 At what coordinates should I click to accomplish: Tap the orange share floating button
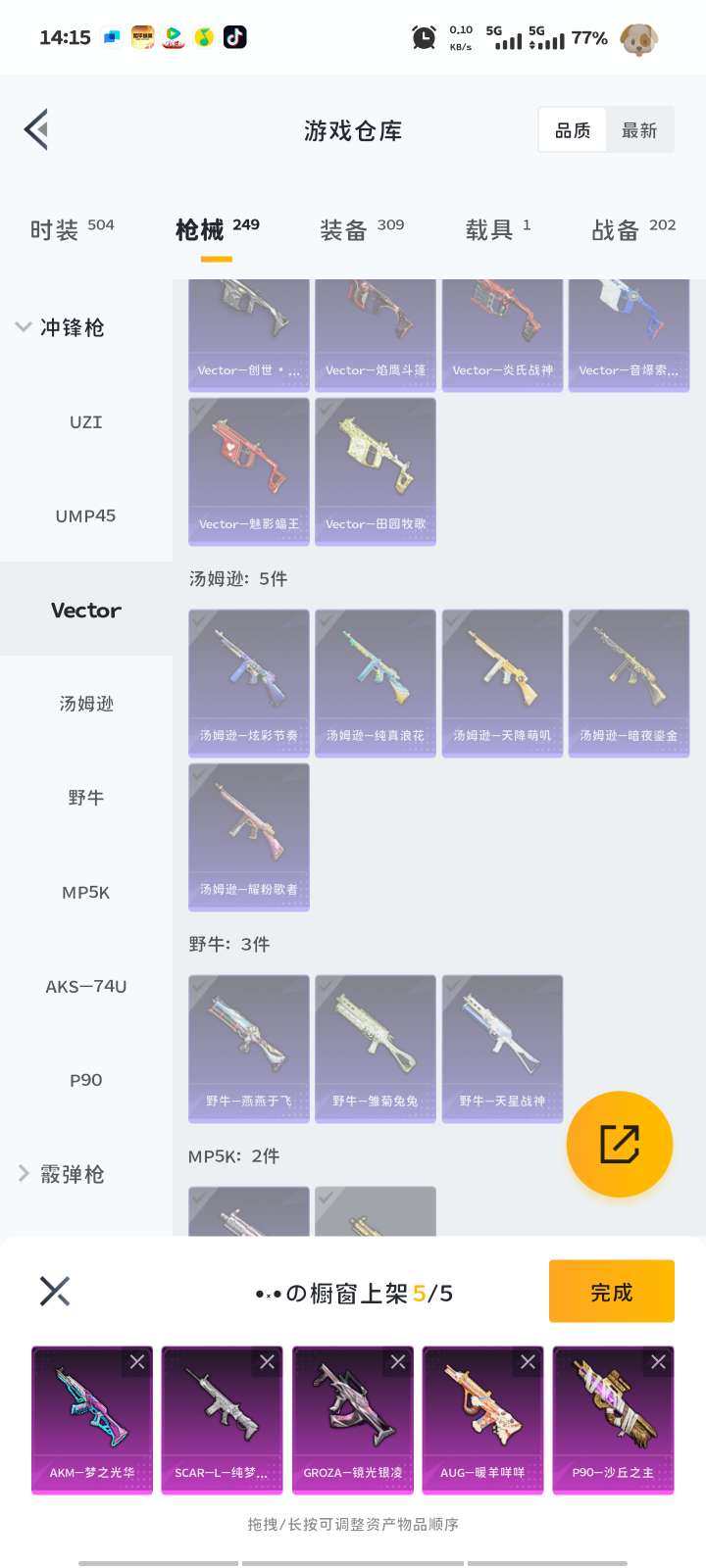[619, 1144]
